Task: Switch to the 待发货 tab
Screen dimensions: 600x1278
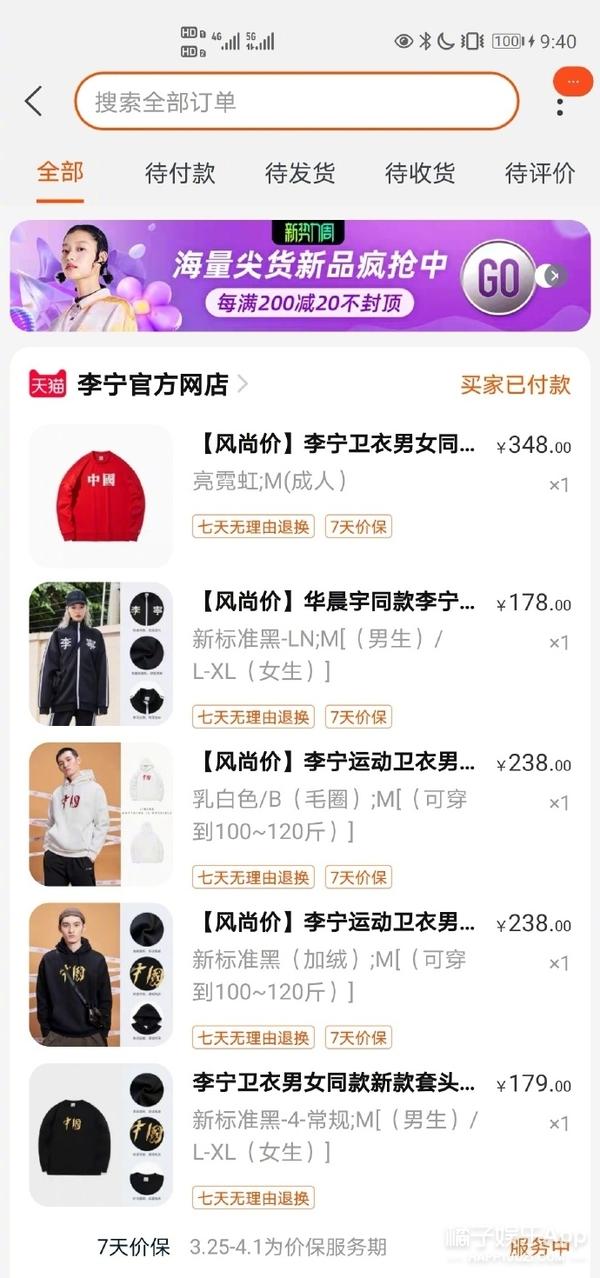Action: pos(300,173)
